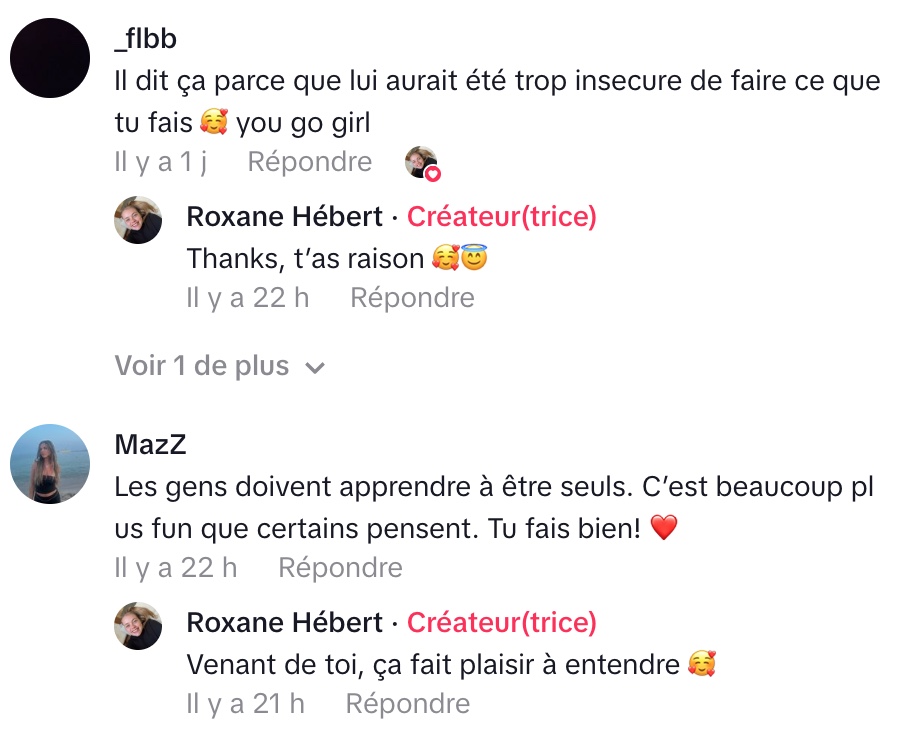Screen dimensions: 902x734
Task: Open MazZ's profile avatar
Action: pos(51,464)
